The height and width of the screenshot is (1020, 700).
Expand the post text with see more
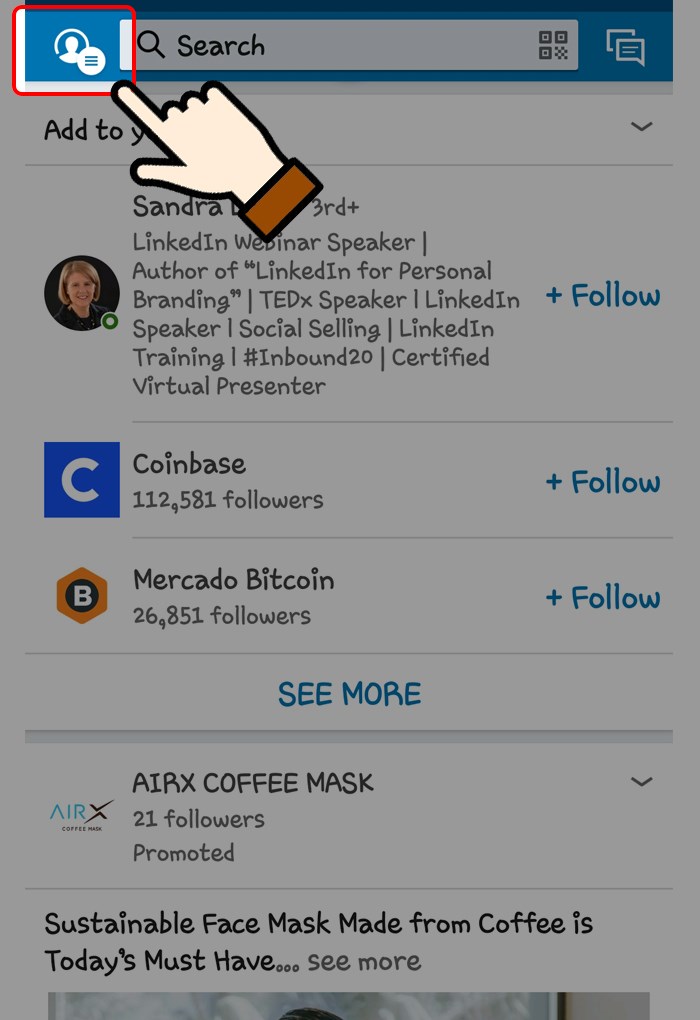click(364, 962)
